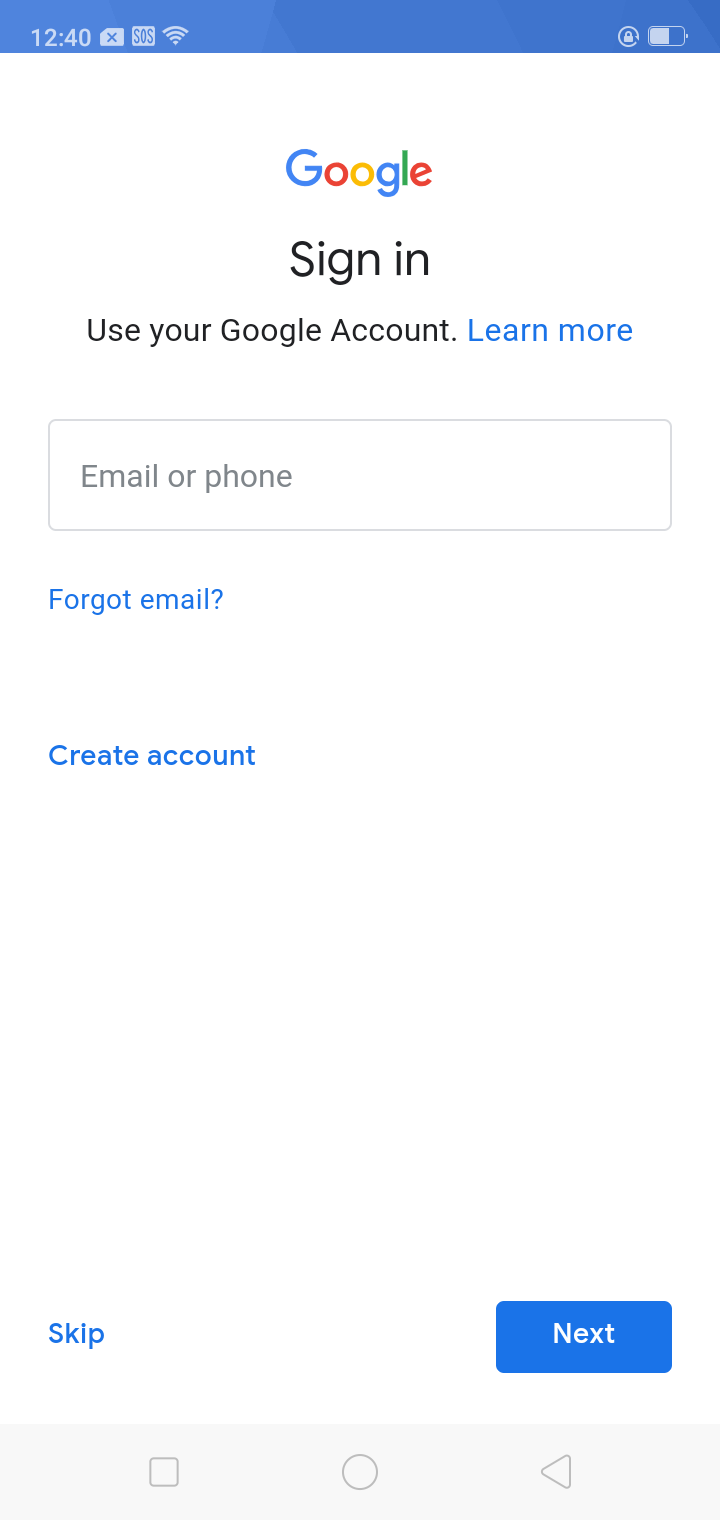Go back using the navigation bar

point(556,1472)
